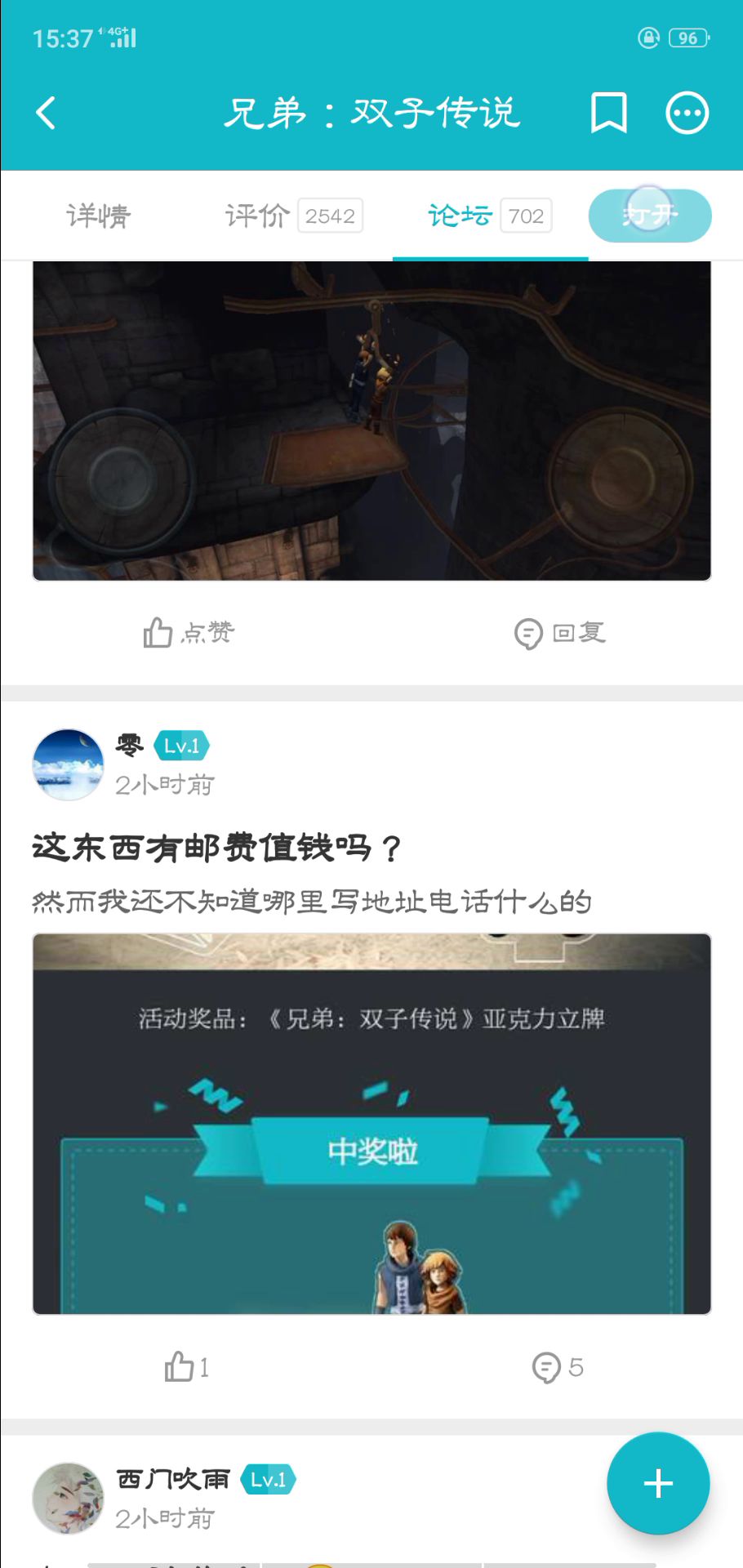Reply to the top post via 回复
Image resolution: width=743 pixels, height=1568 pixels.
[x=560, y=633]
